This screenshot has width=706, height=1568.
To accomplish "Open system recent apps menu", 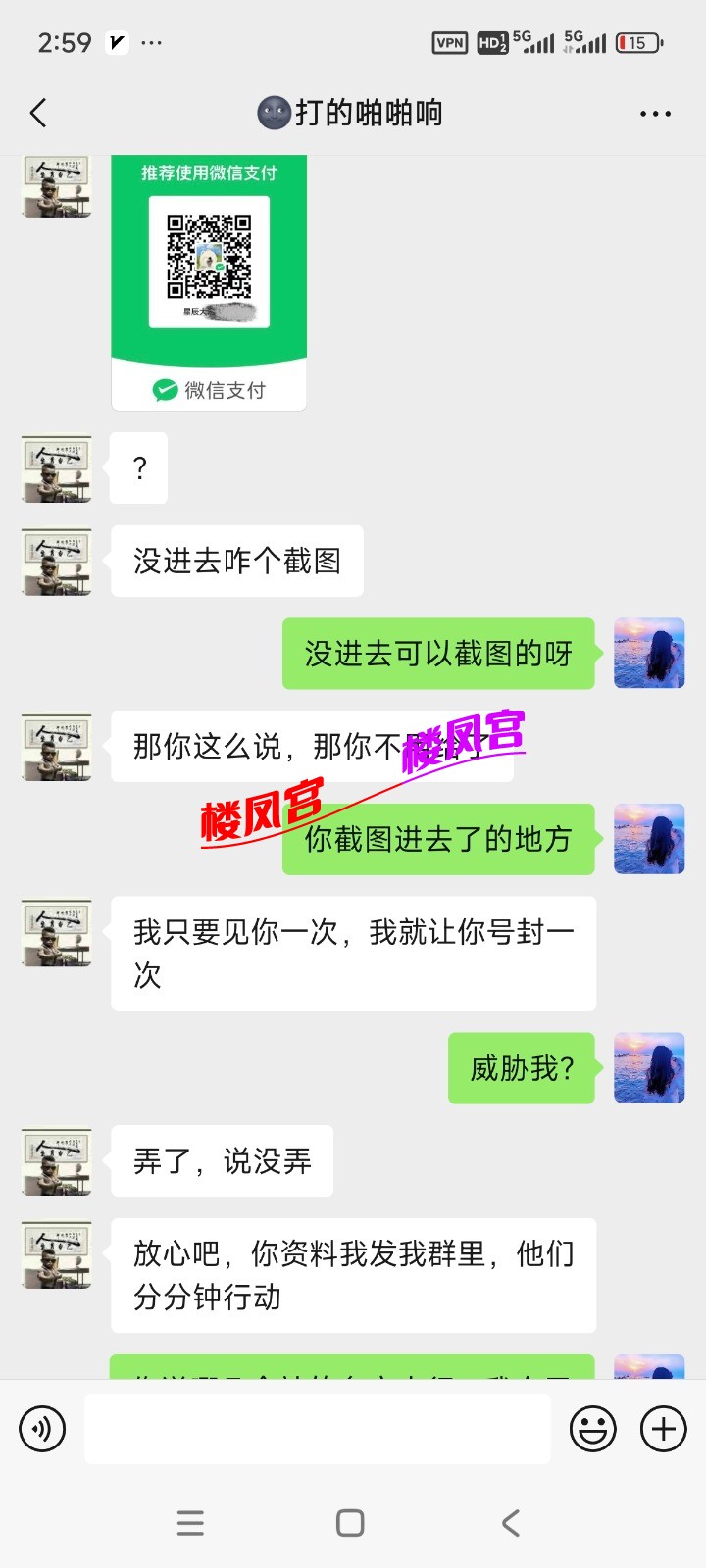I will 190,1523.
